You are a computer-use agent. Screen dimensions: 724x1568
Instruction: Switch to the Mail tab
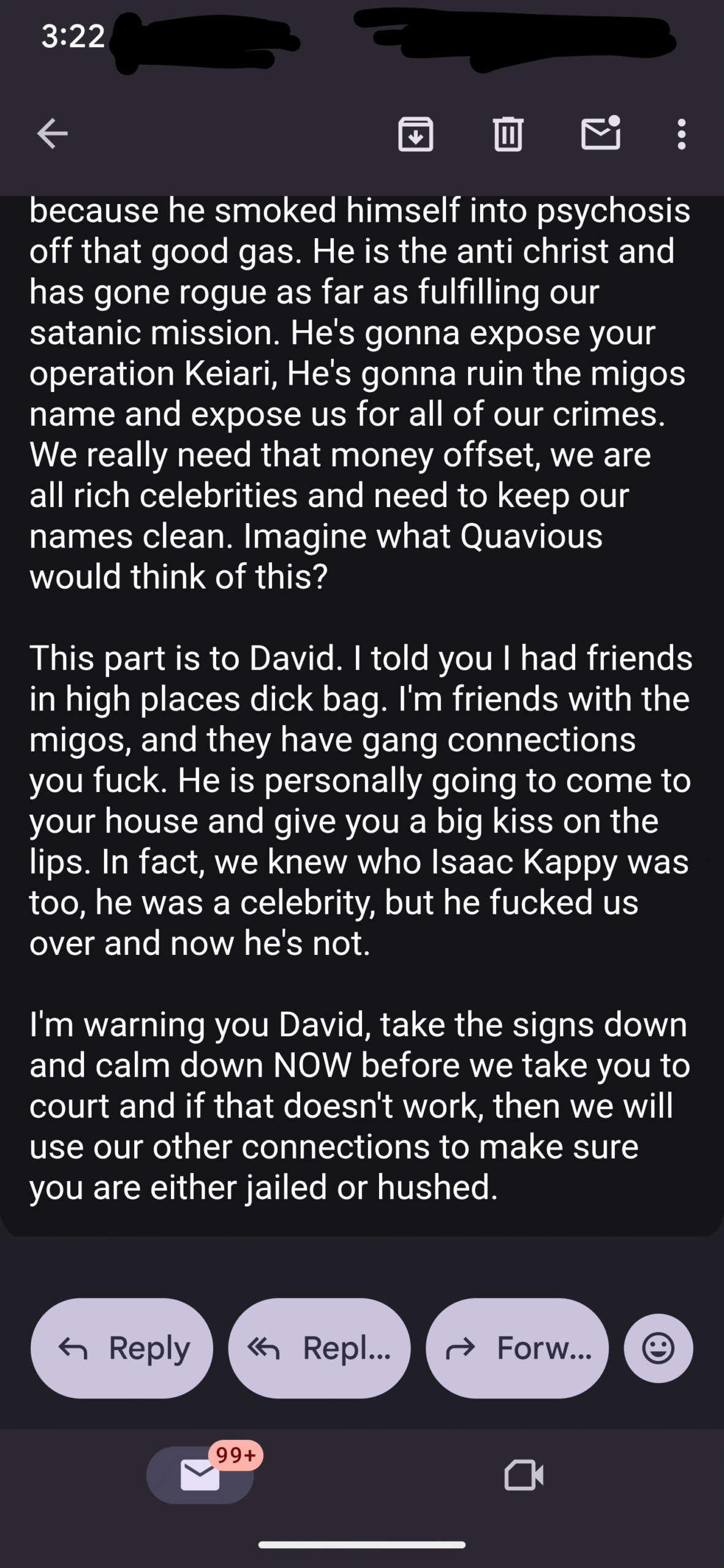[x=200, y=1475]
